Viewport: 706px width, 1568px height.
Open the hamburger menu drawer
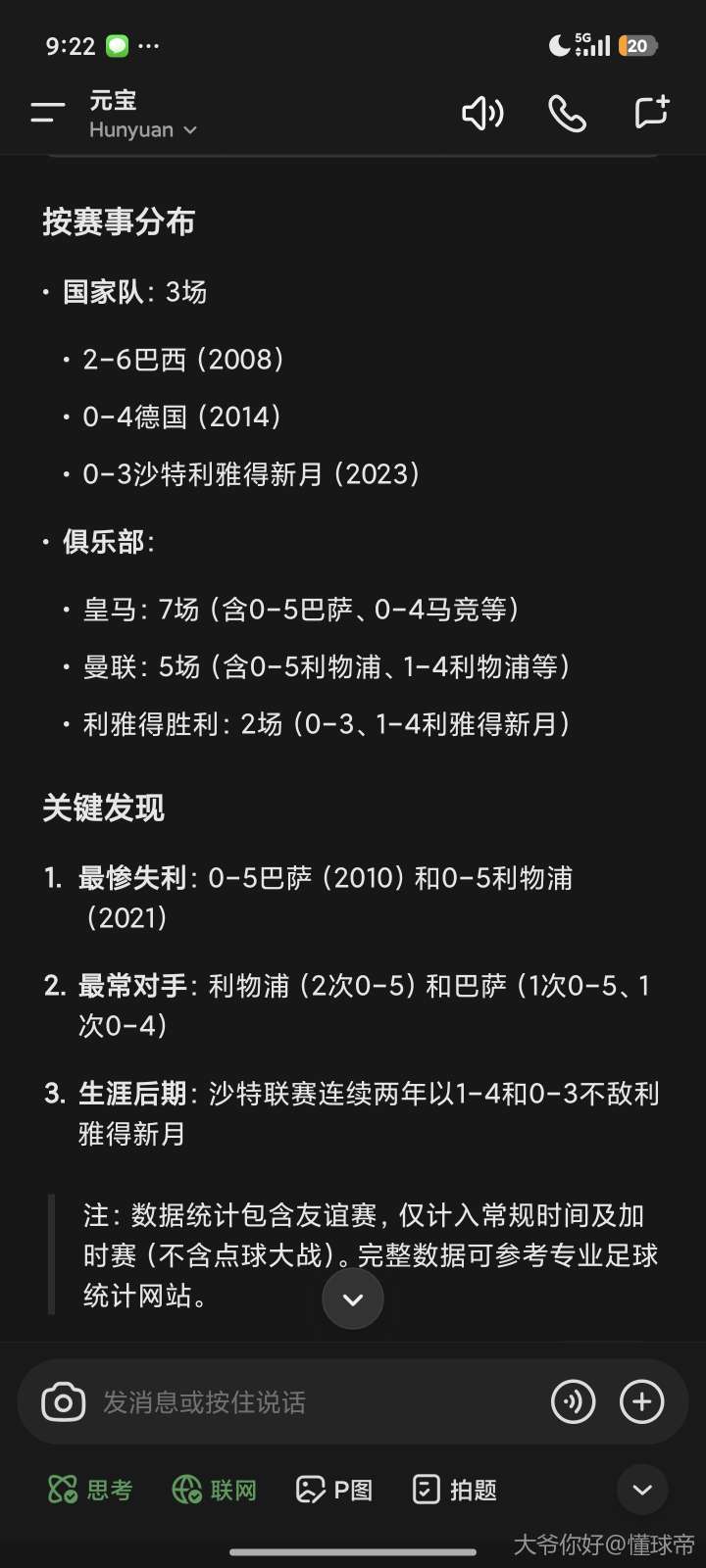pos(47,113)
